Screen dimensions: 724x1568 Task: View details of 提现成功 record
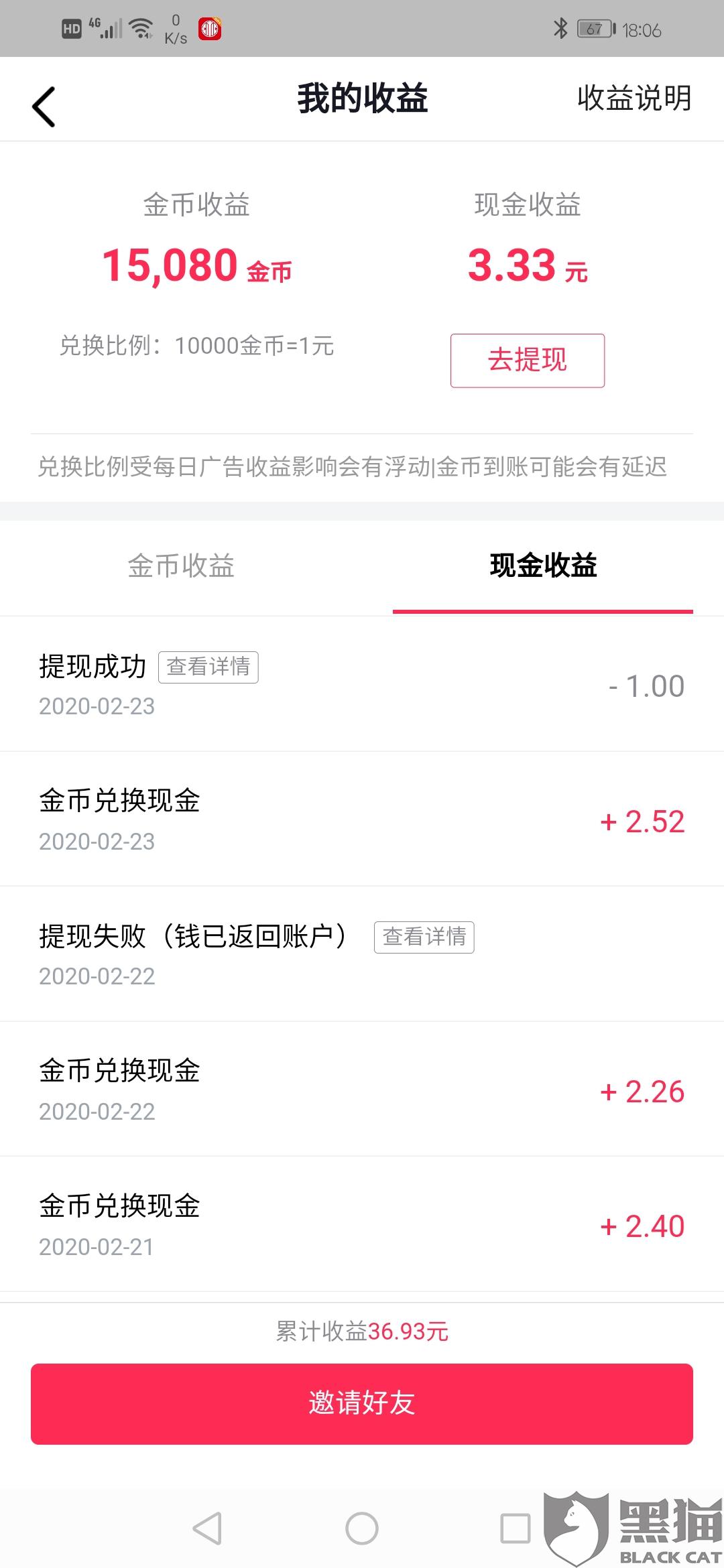pos(208,667)
